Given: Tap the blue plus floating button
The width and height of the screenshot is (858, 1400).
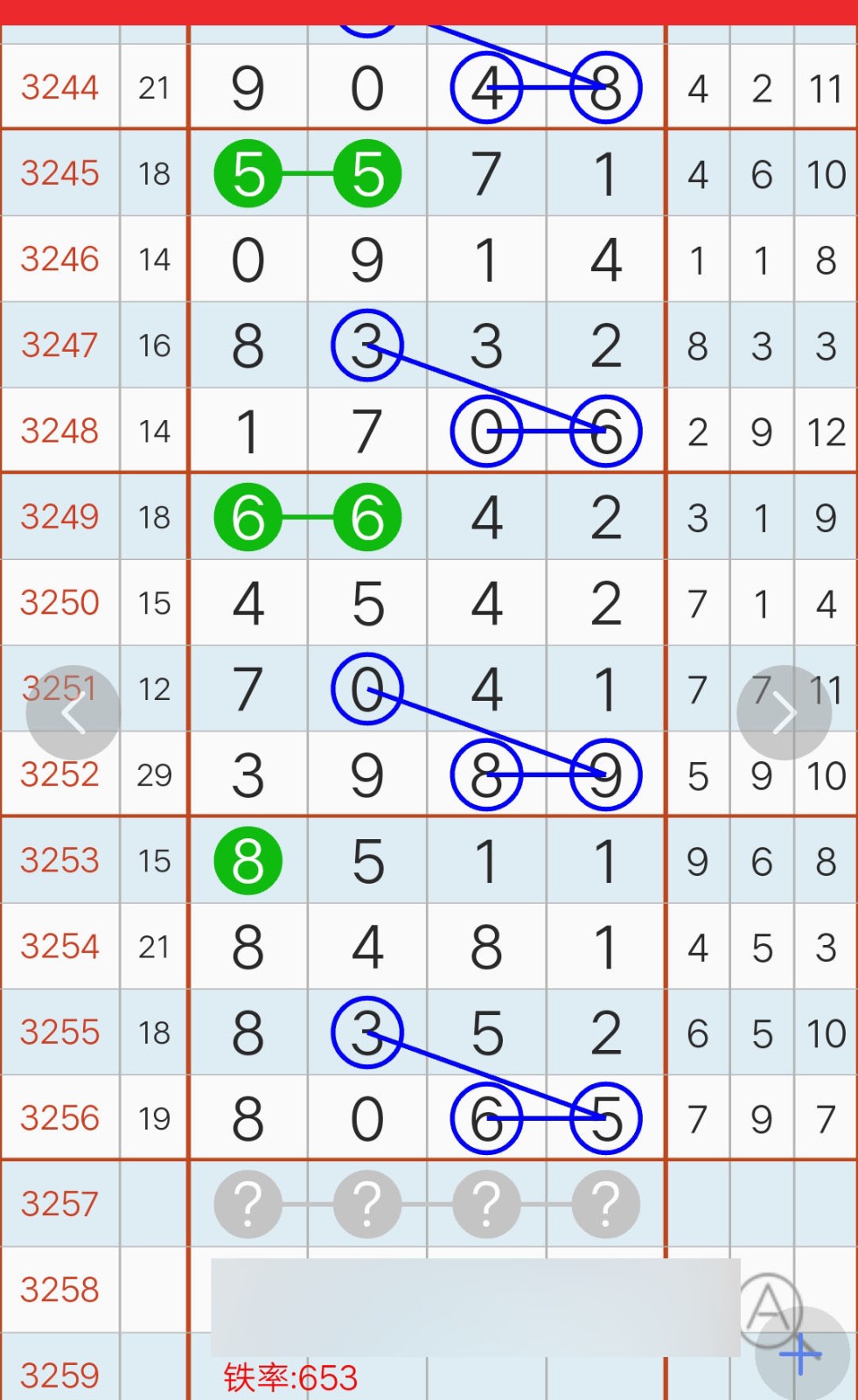Looking at the screenshot, I should (802, 1354).
